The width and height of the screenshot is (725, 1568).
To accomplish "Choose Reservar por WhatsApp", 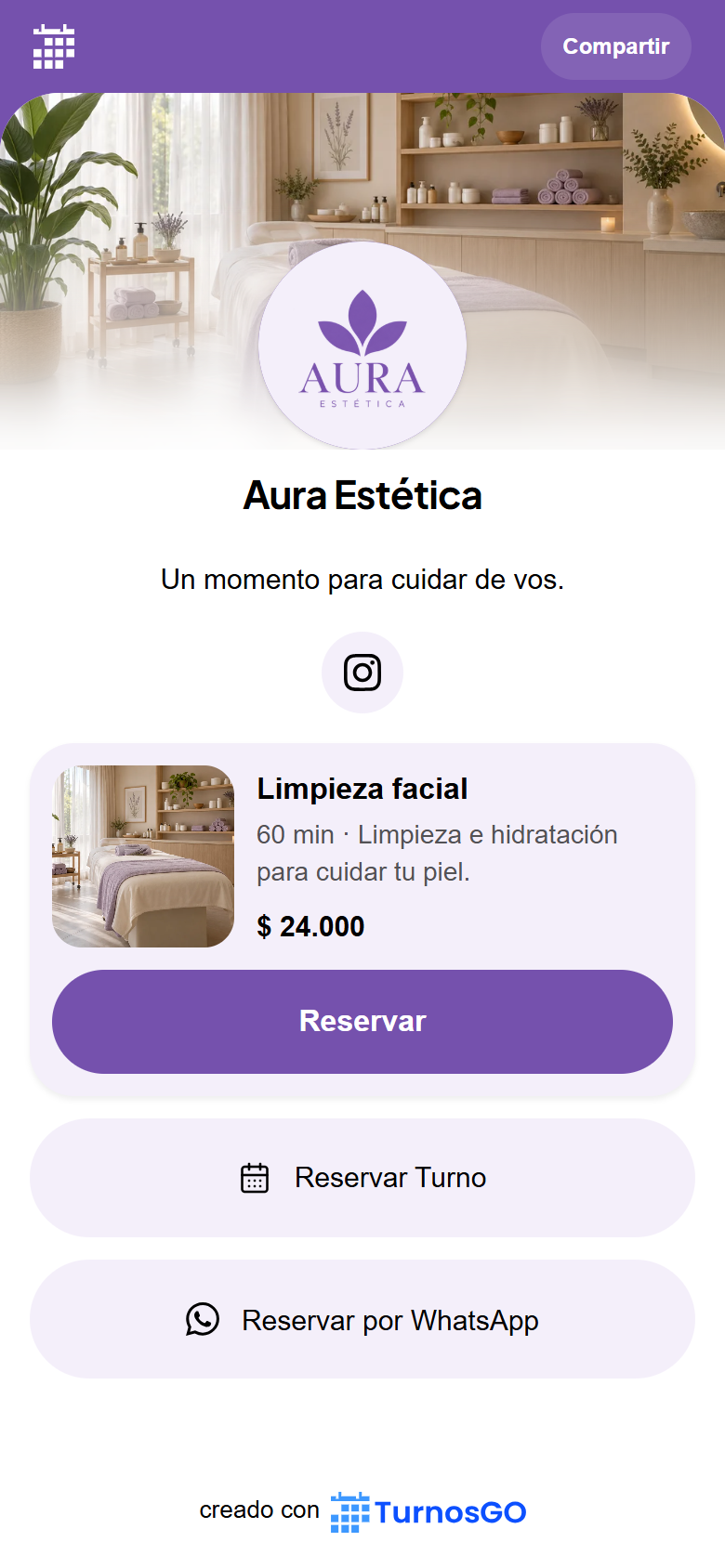I will pos(362,1319).
